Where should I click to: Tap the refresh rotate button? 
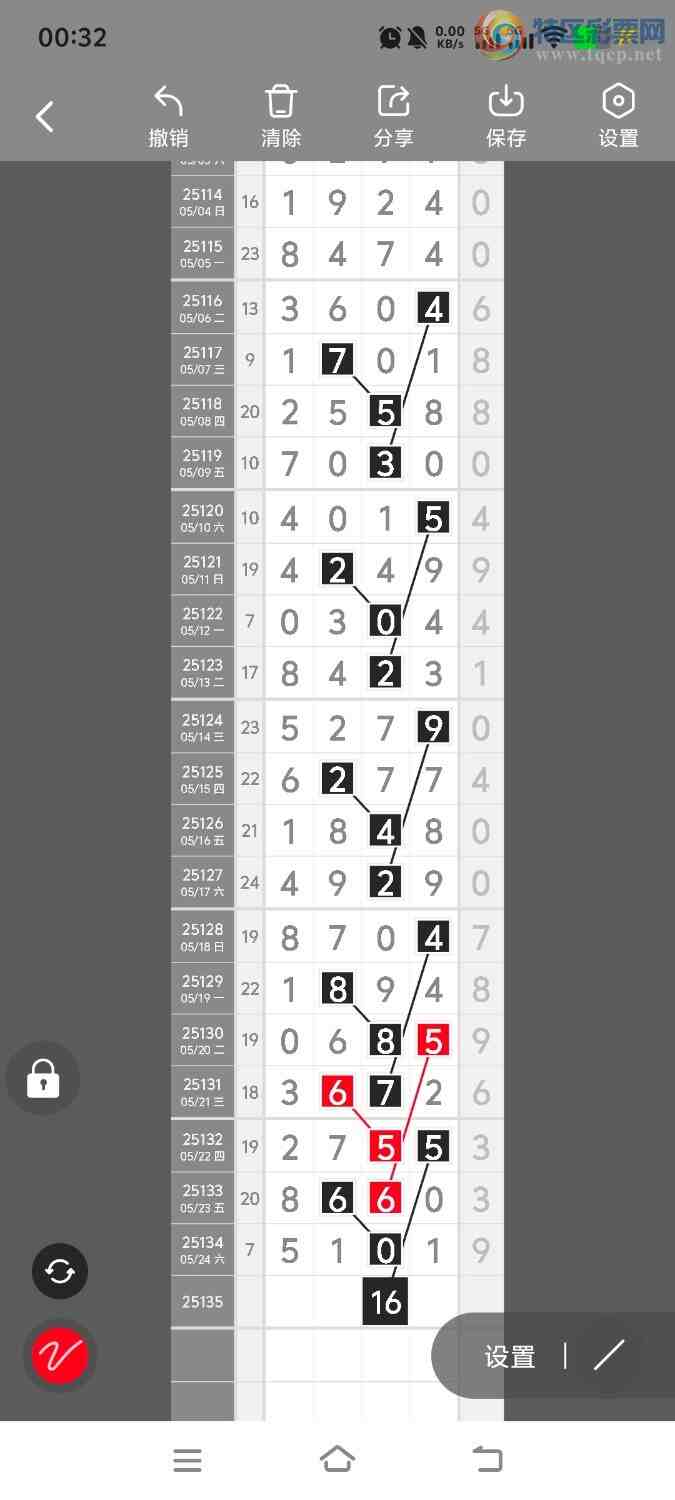(60, 1271)
